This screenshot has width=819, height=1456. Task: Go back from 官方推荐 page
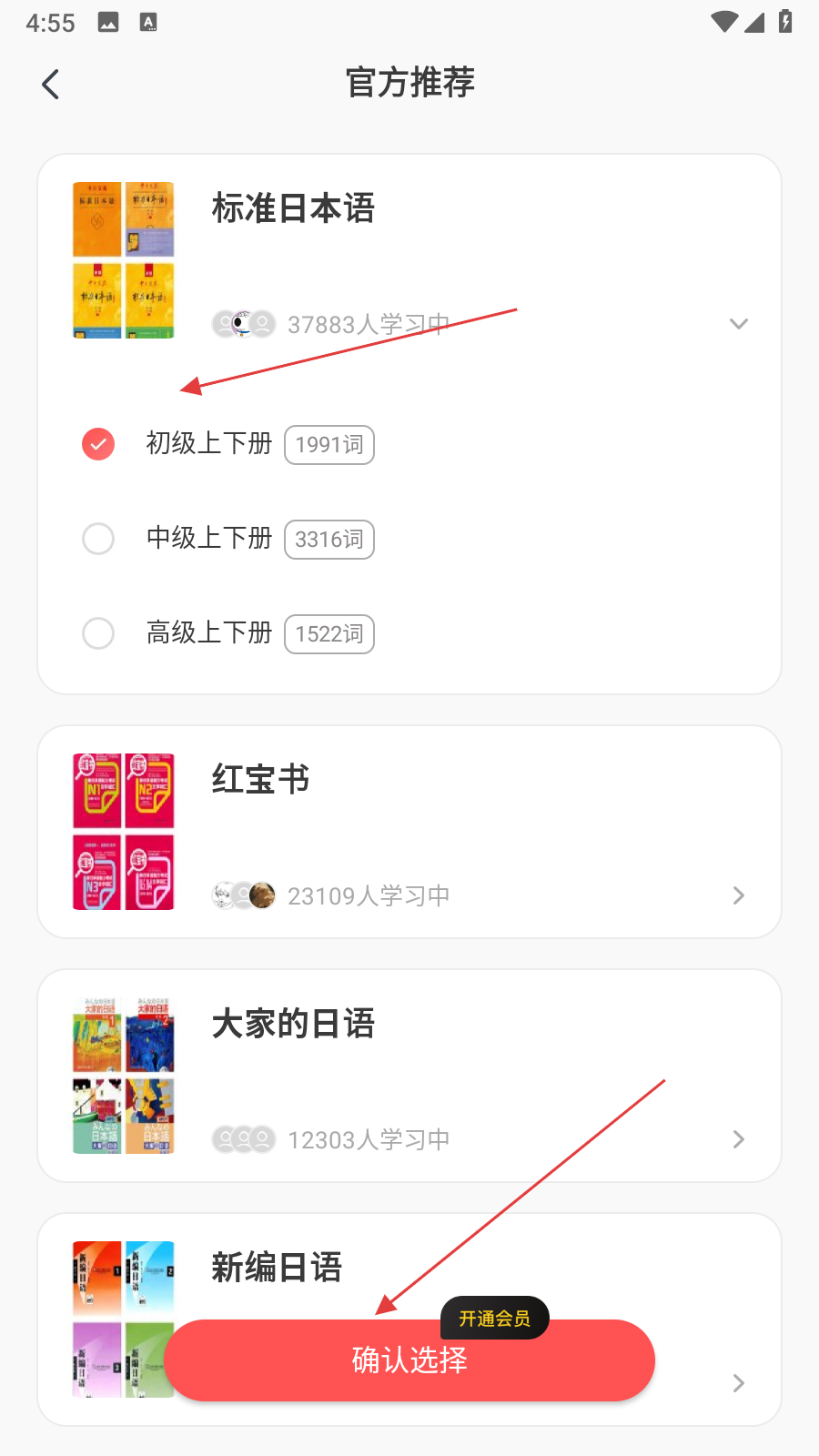(51, 85)
